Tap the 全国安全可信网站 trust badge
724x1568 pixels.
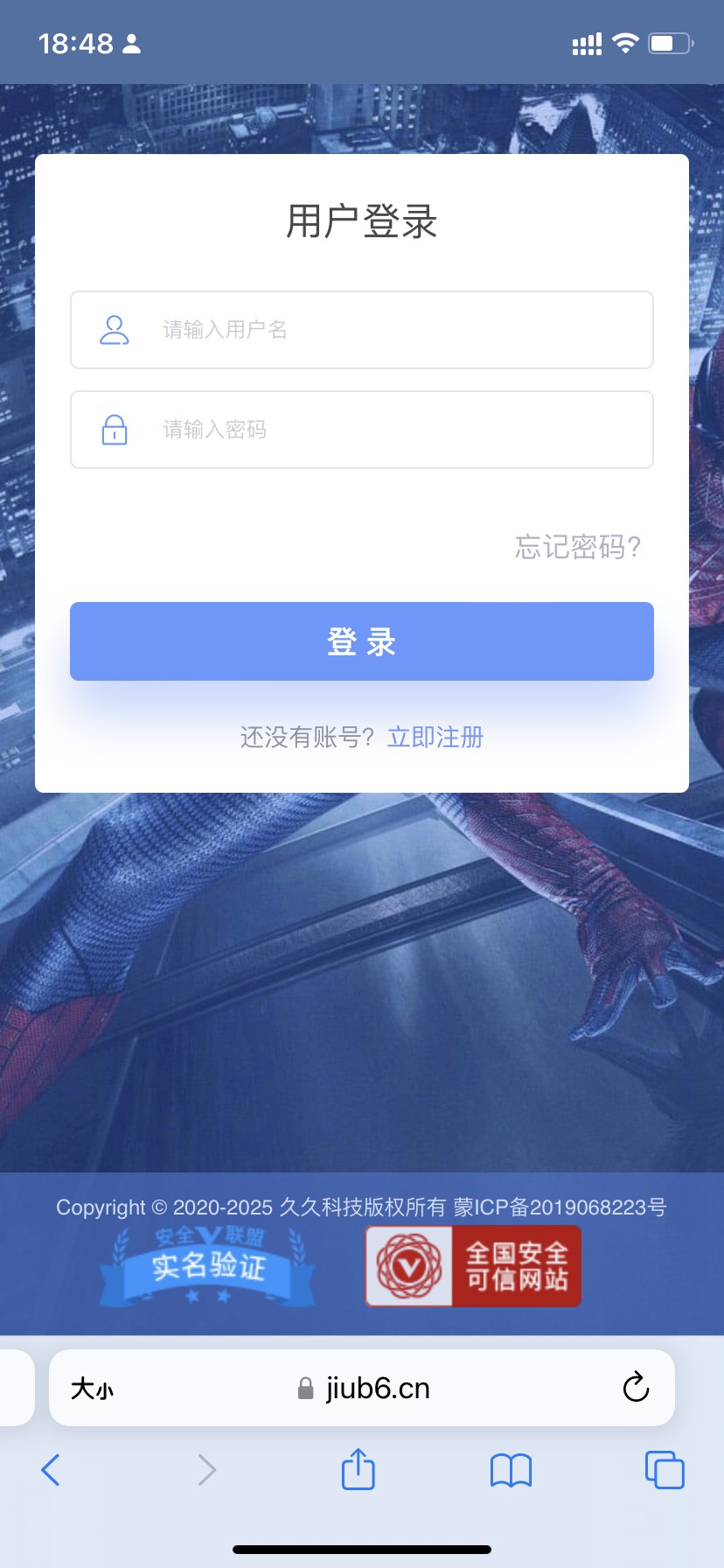(472, 1266)
